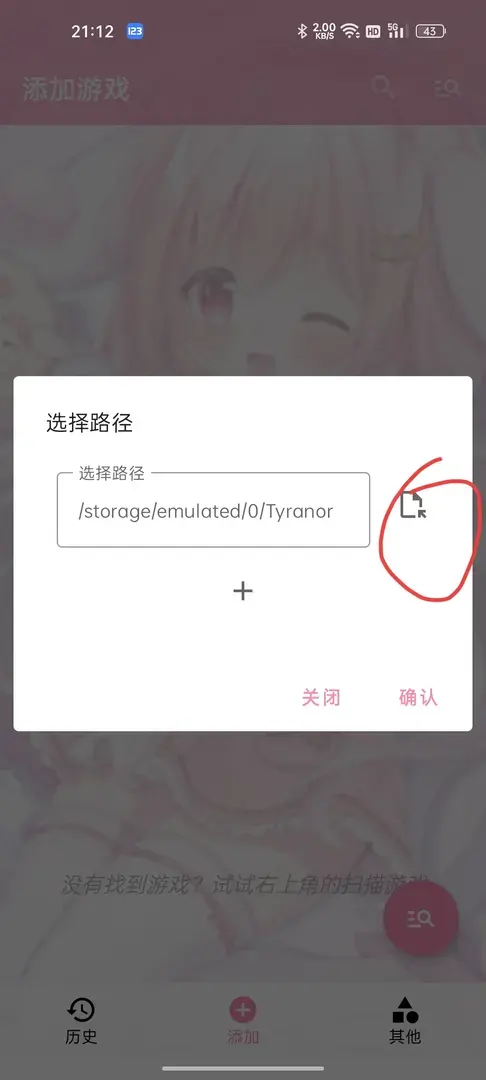Dismiss the dialog with 关闭

[321, 697]
